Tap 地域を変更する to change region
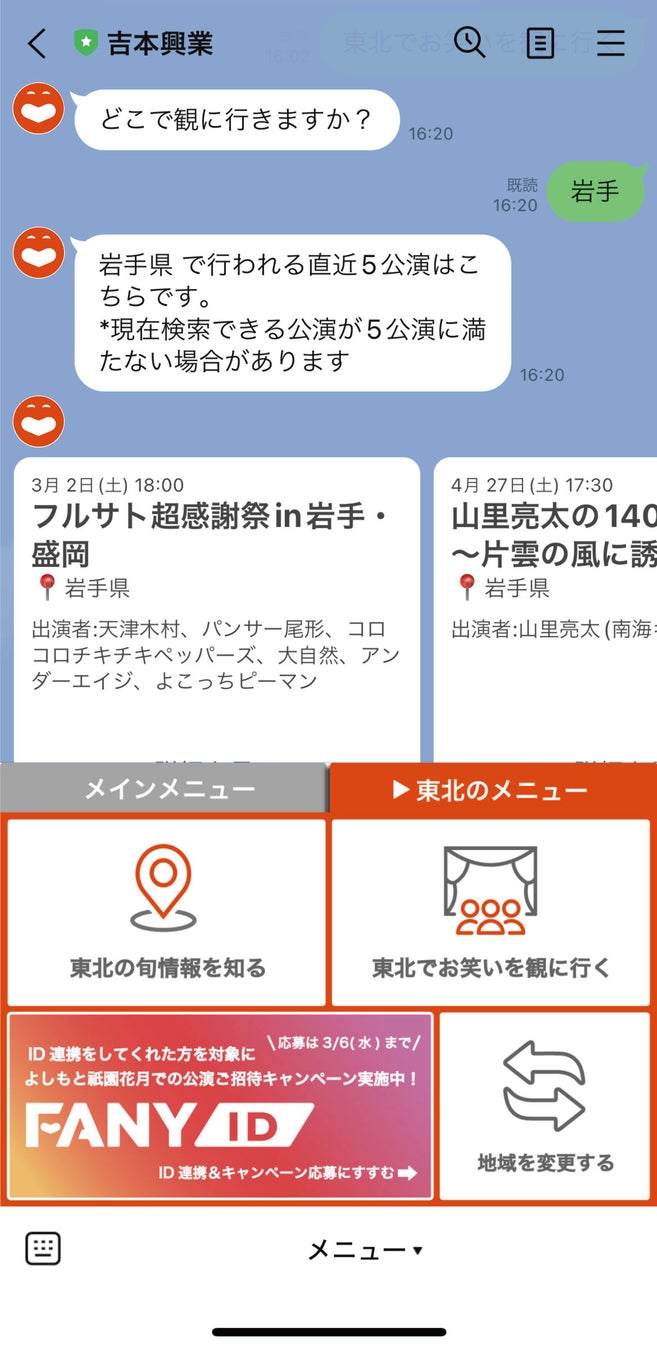 (545, 1106)
